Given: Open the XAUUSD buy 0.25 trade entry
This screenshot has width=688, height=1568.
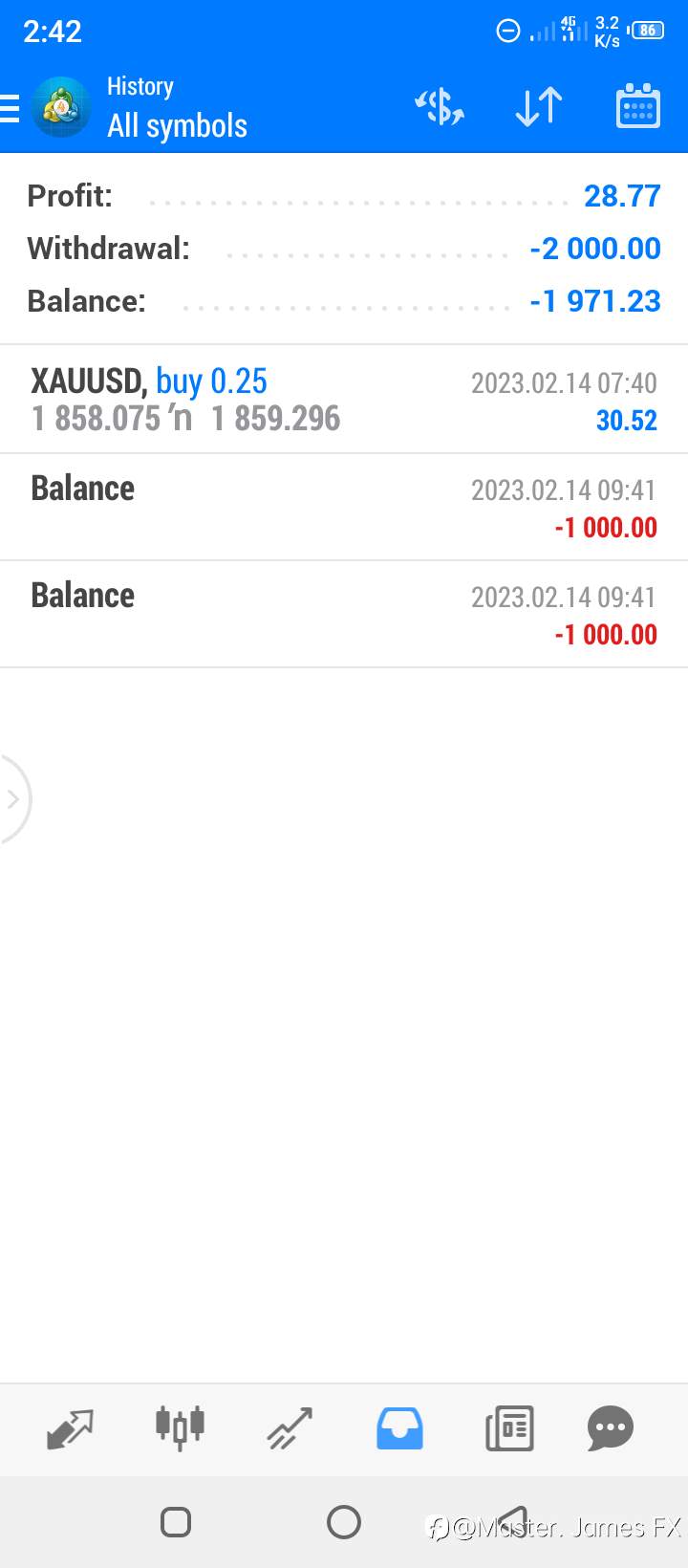Looking at the screenshot, I should click(x=344, y=400).
